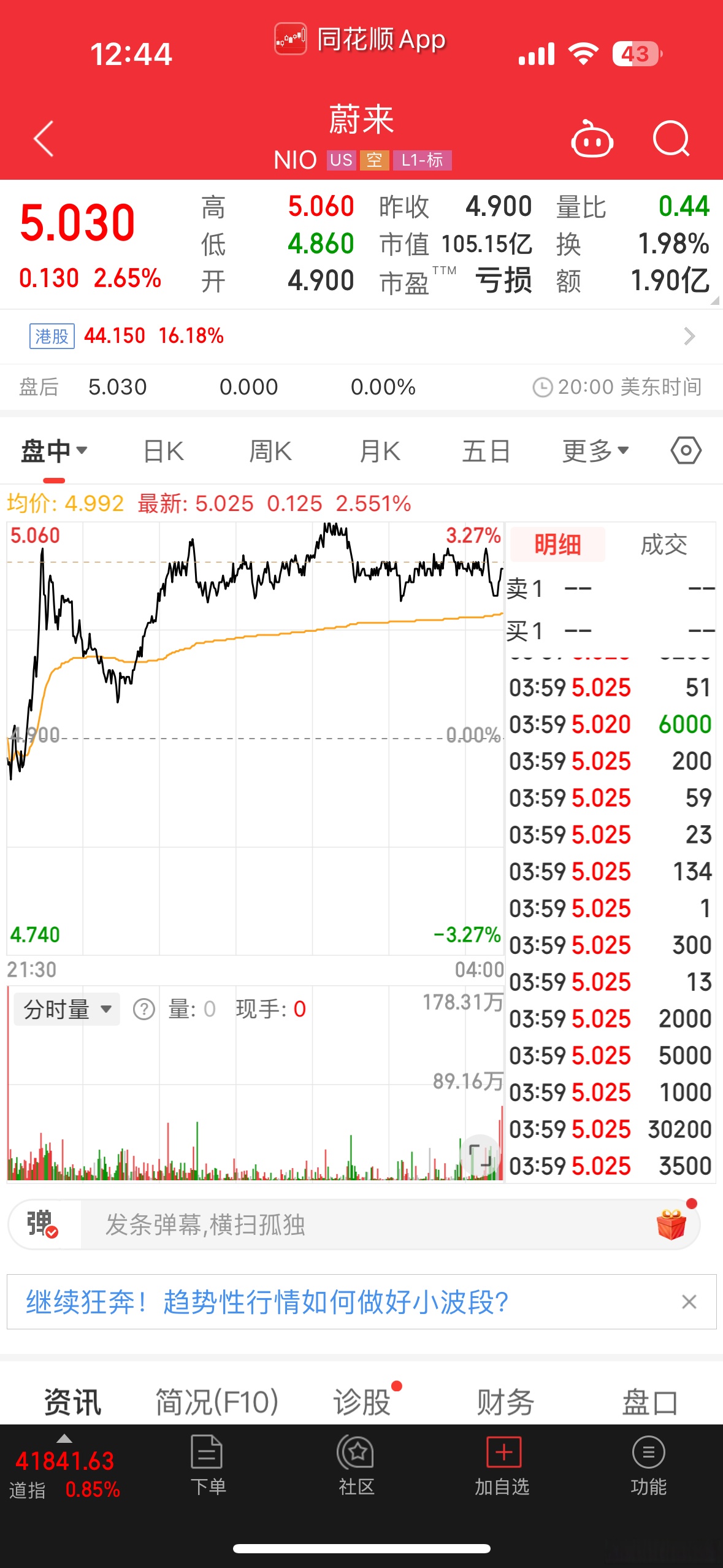Open the gift box icon
Screen dimensions: 723x1568
671,1224
